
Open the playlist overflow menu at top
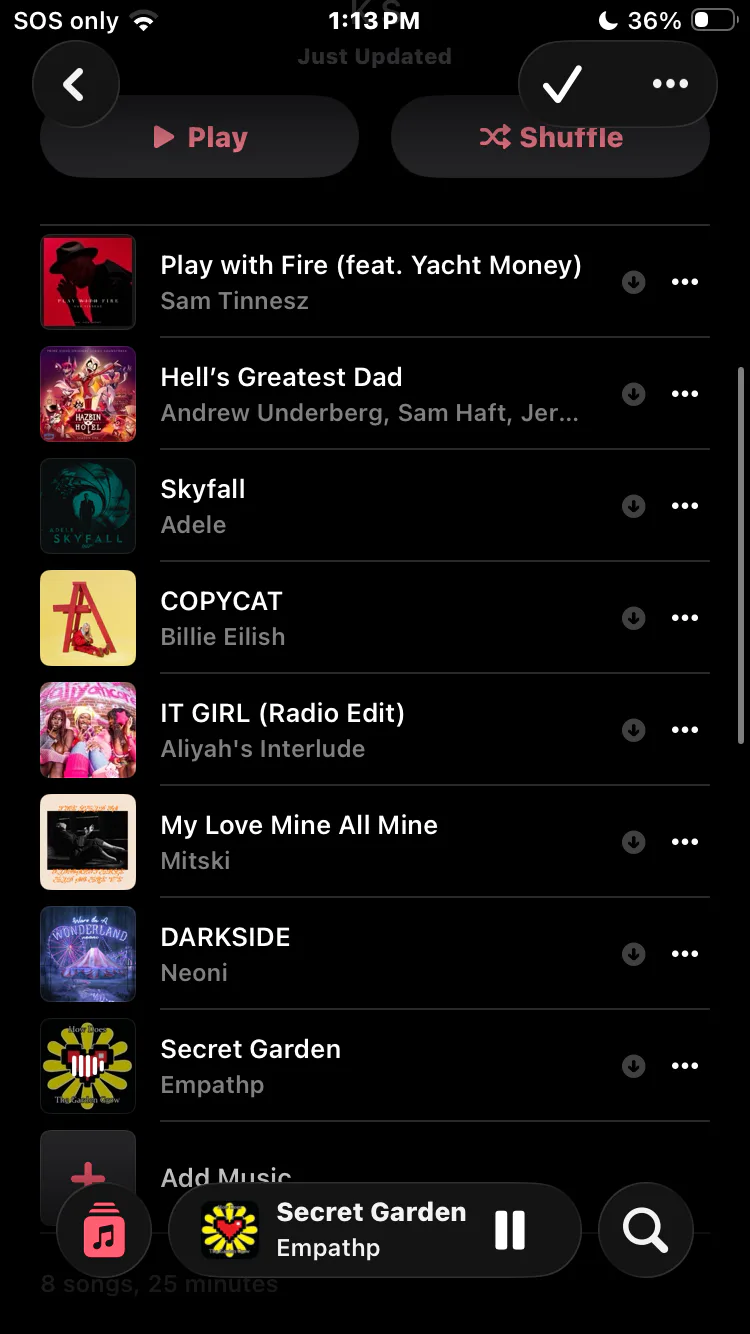(x=670, y=85)
